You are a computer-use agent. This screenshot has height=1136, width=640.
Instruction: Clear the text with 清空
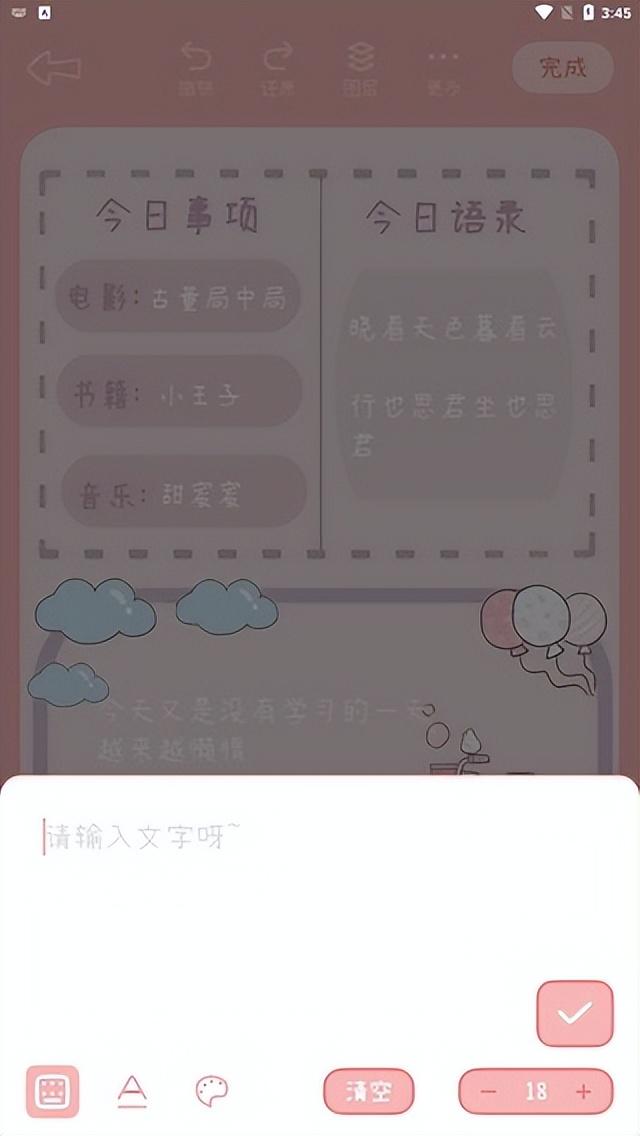click(368, 1091)
